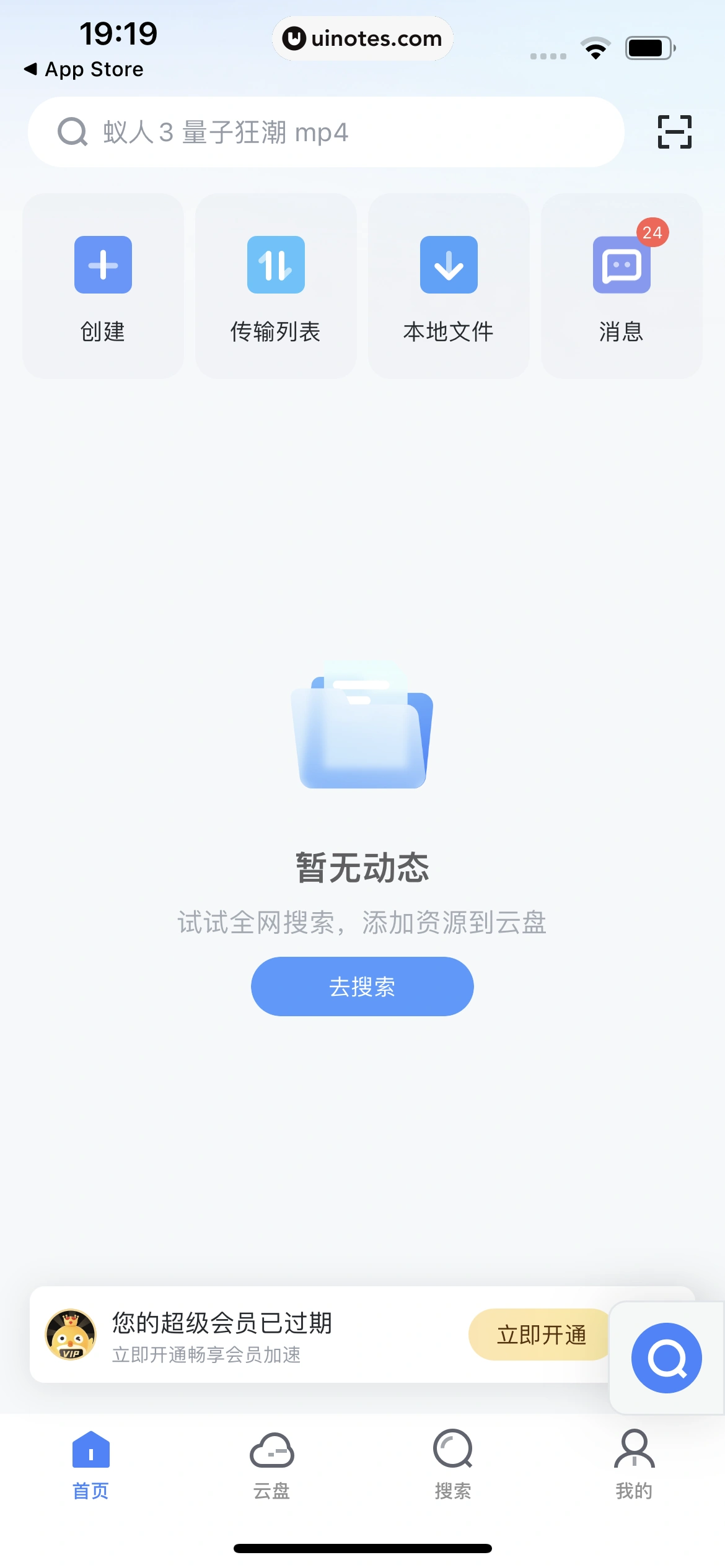Switch to the 云盘 tab
This screenshot has width=725, height=1568.
(271, 1465)
